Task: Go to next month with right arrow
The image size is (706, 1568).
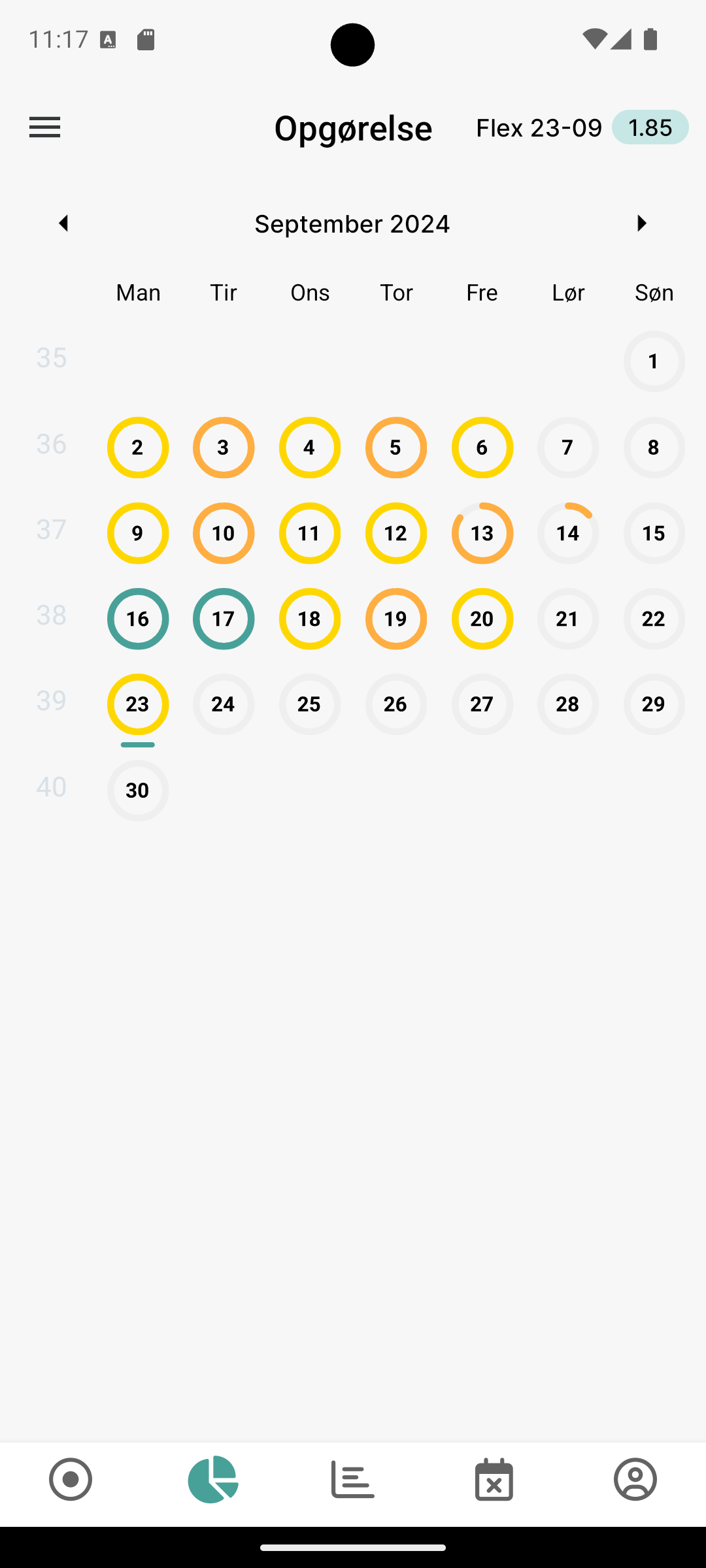Action: coord(641,223)
